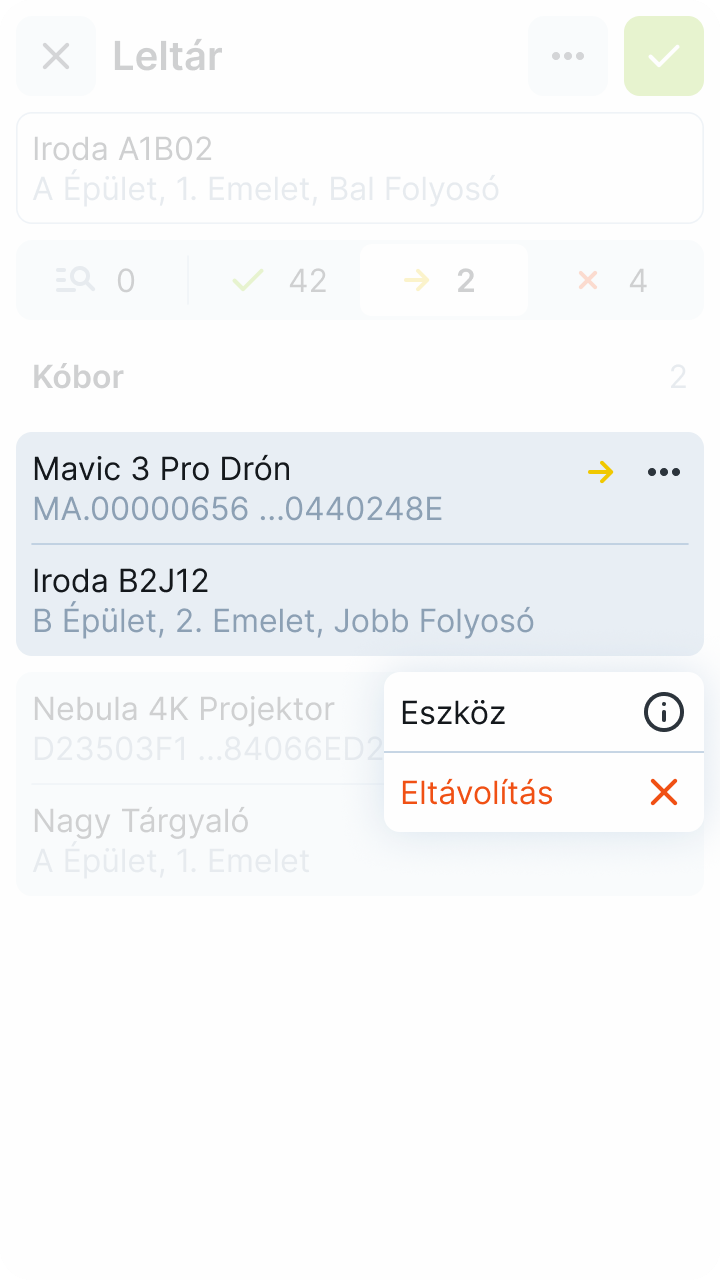Close the Leltár screen
This screenshot has width=720, height=1280.
(56, 56)
